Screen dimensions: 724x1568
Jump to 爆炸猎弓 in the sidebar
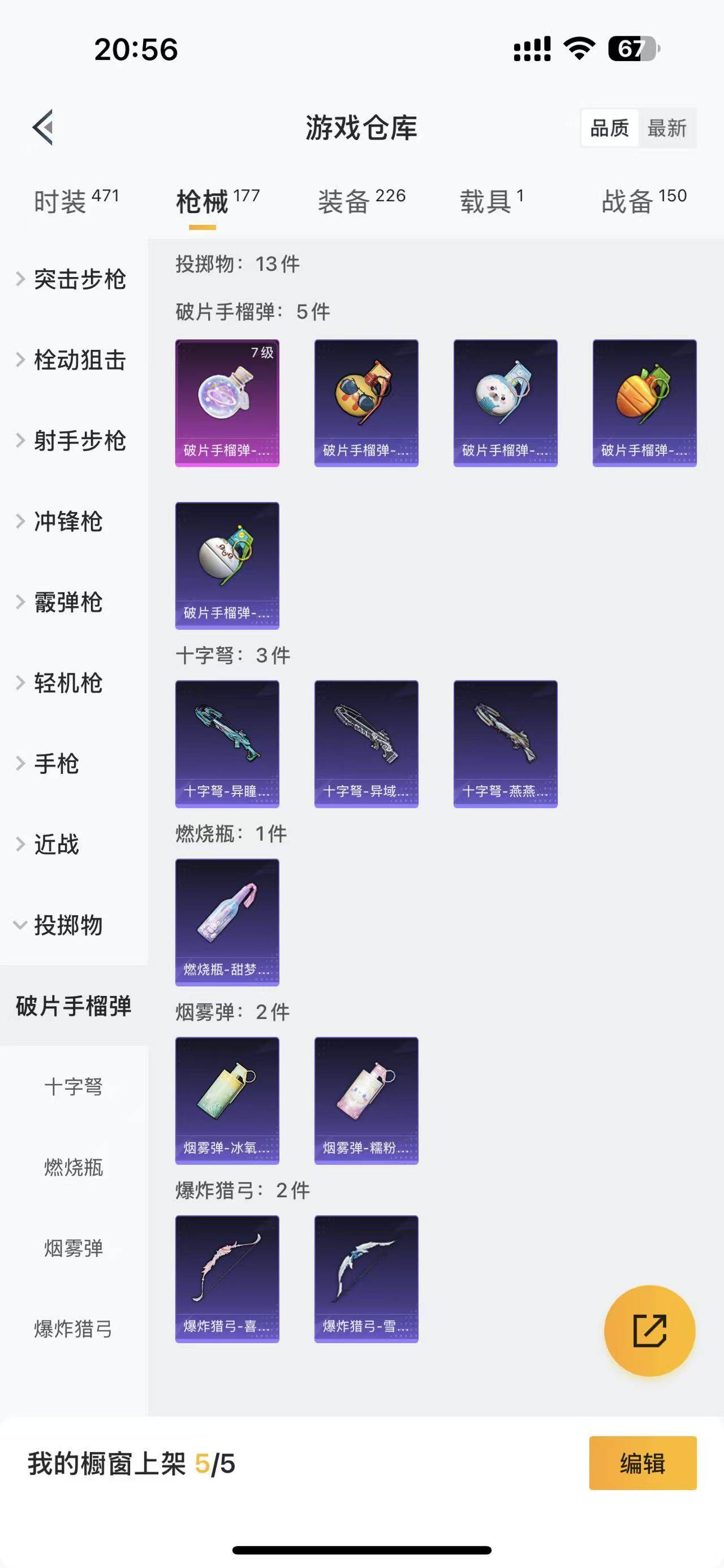click(73, 1328)
